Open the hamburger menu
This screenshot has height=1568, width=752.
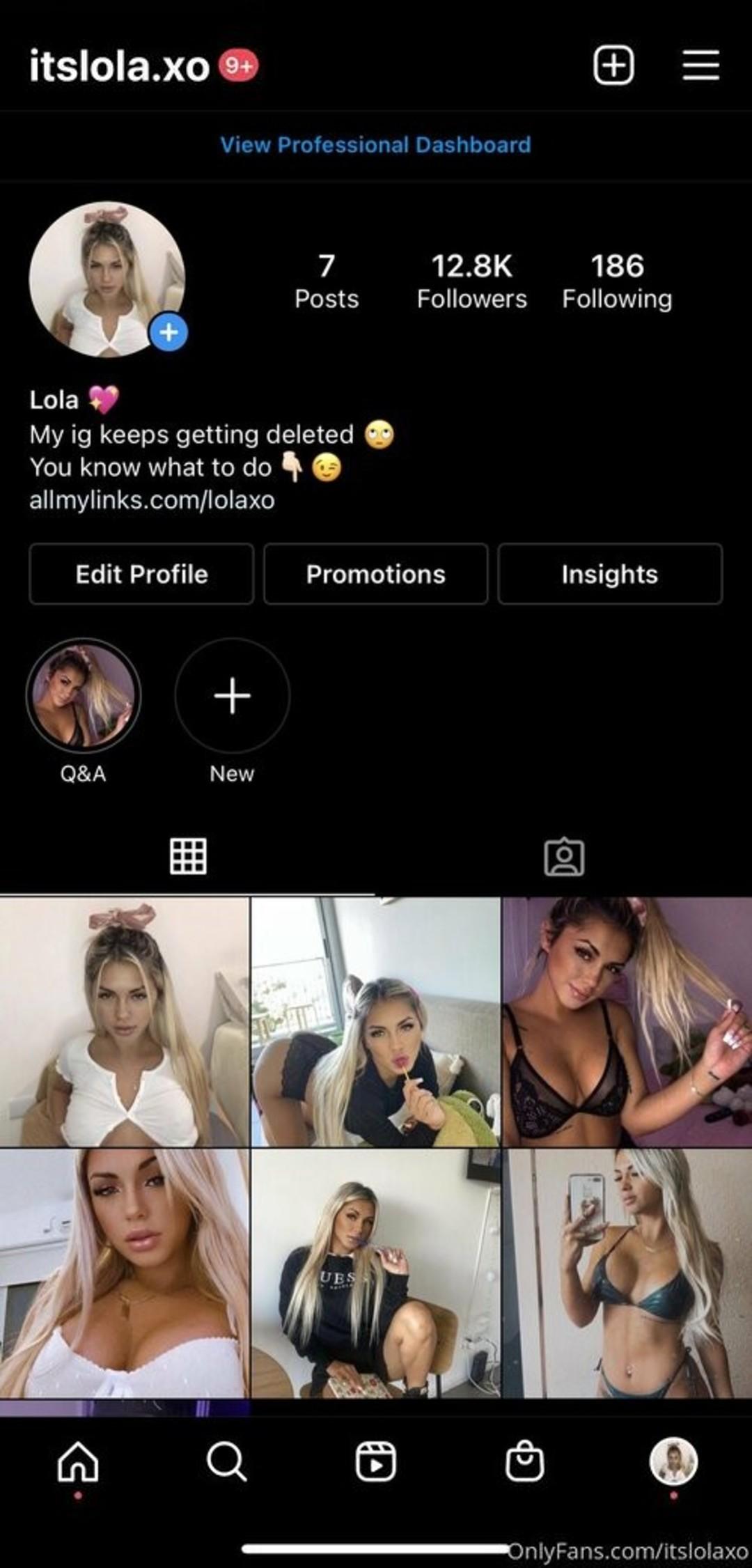700,65
